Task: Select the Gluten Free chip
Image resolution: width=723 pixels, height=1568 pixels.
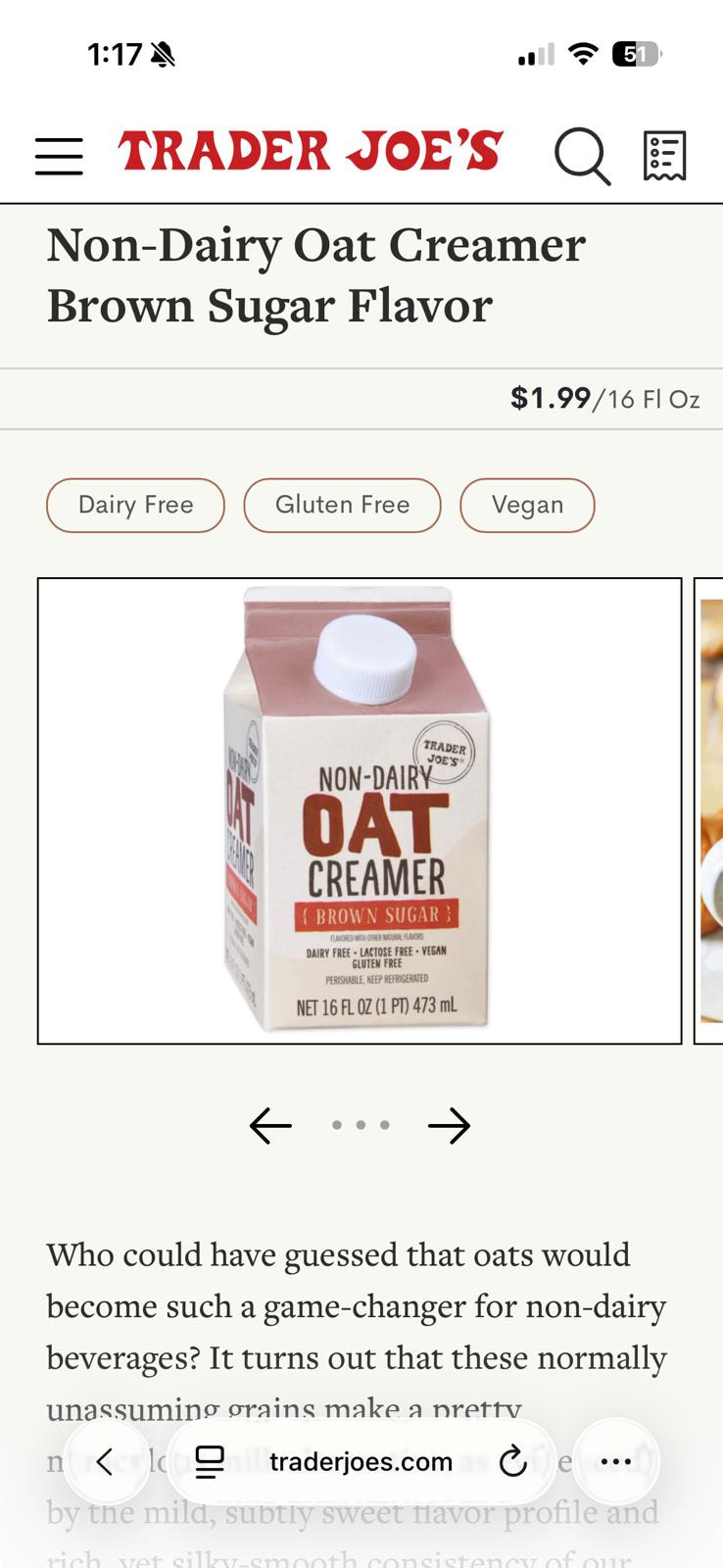Action: [x=342, y=505]
